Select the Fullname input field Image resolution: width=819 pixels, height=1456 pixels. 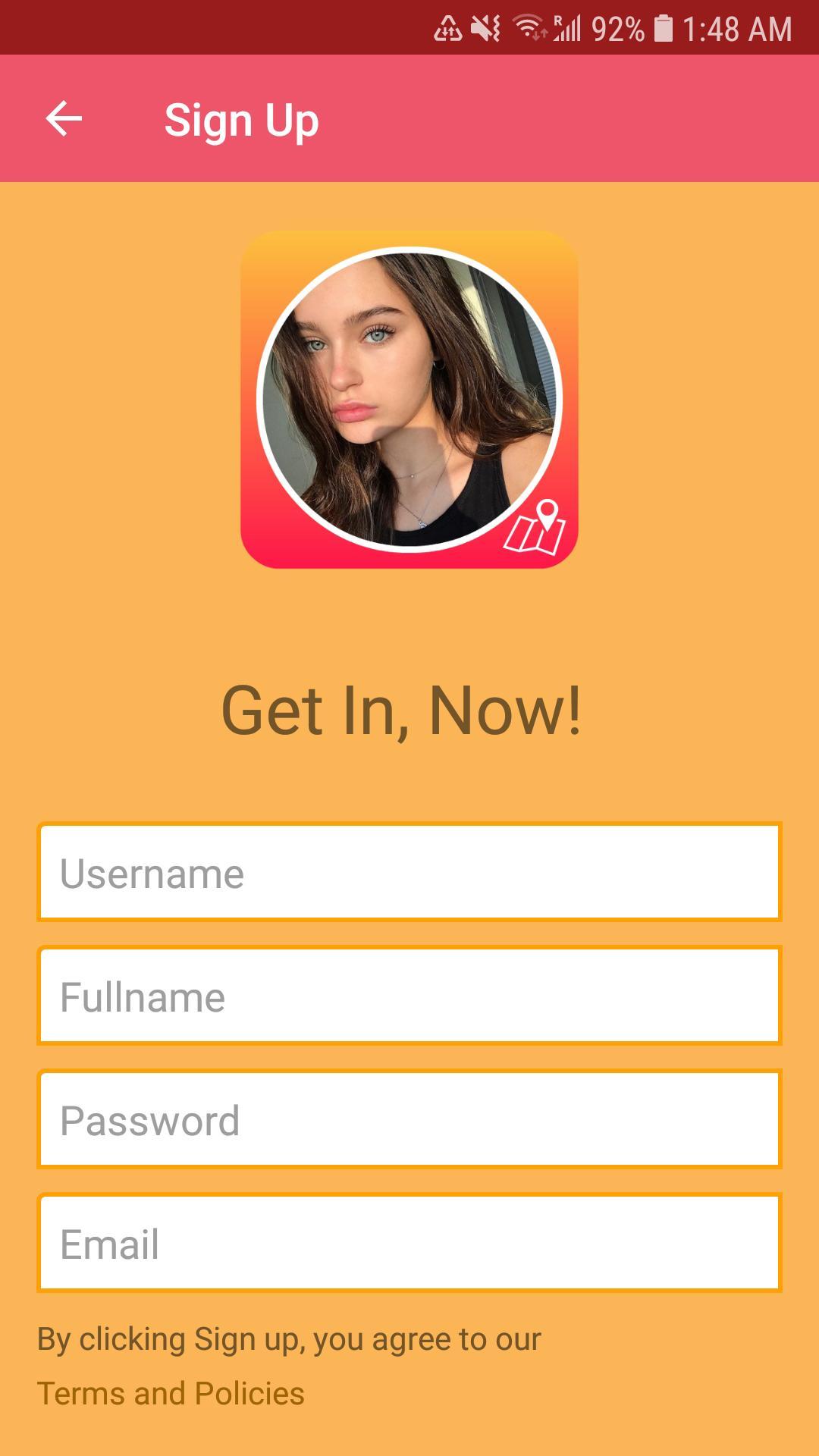point(409,996)
